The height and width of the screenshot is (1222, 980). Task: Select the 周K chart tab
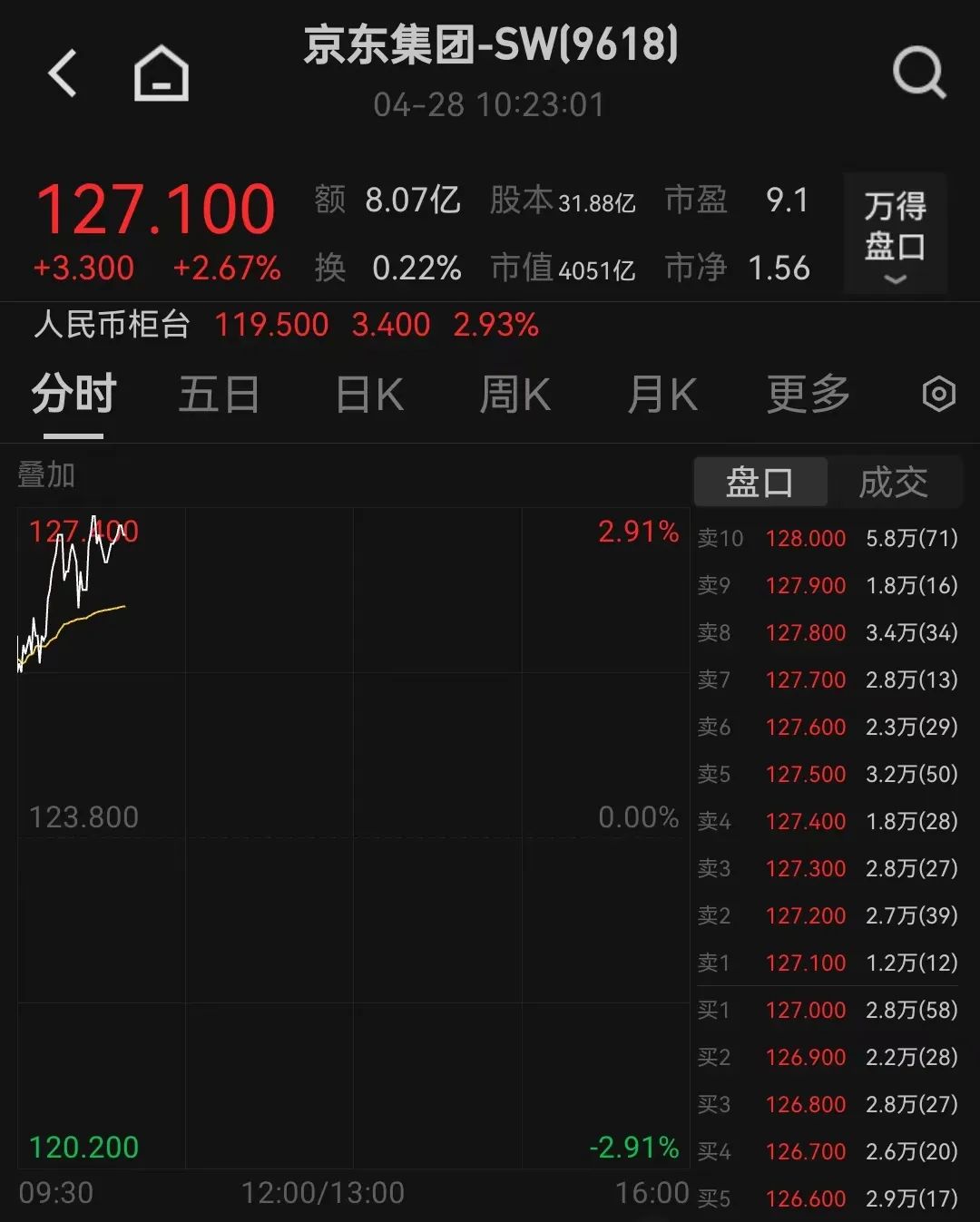coord(514,395)
